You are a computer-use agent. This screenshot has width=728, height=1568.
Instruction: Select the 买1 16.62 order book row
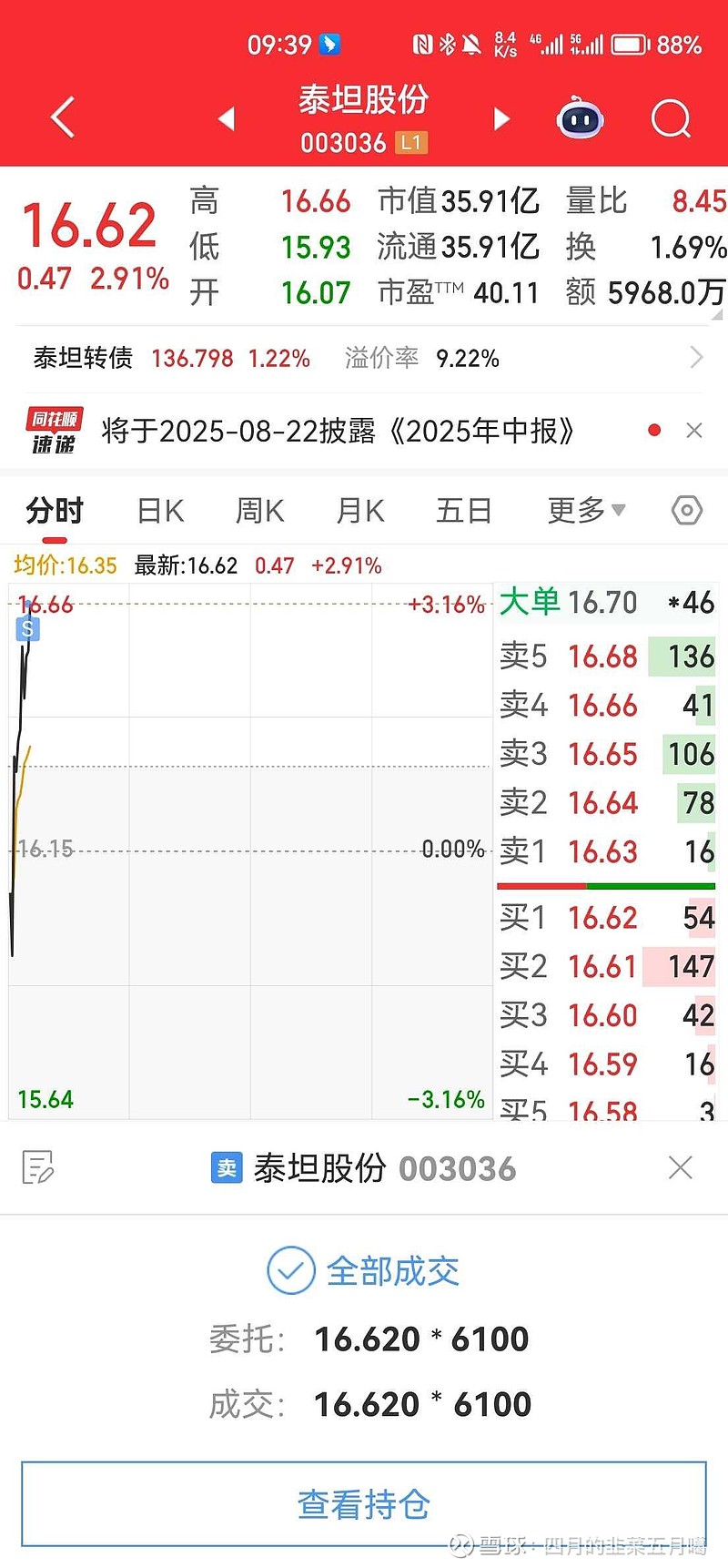607,918
